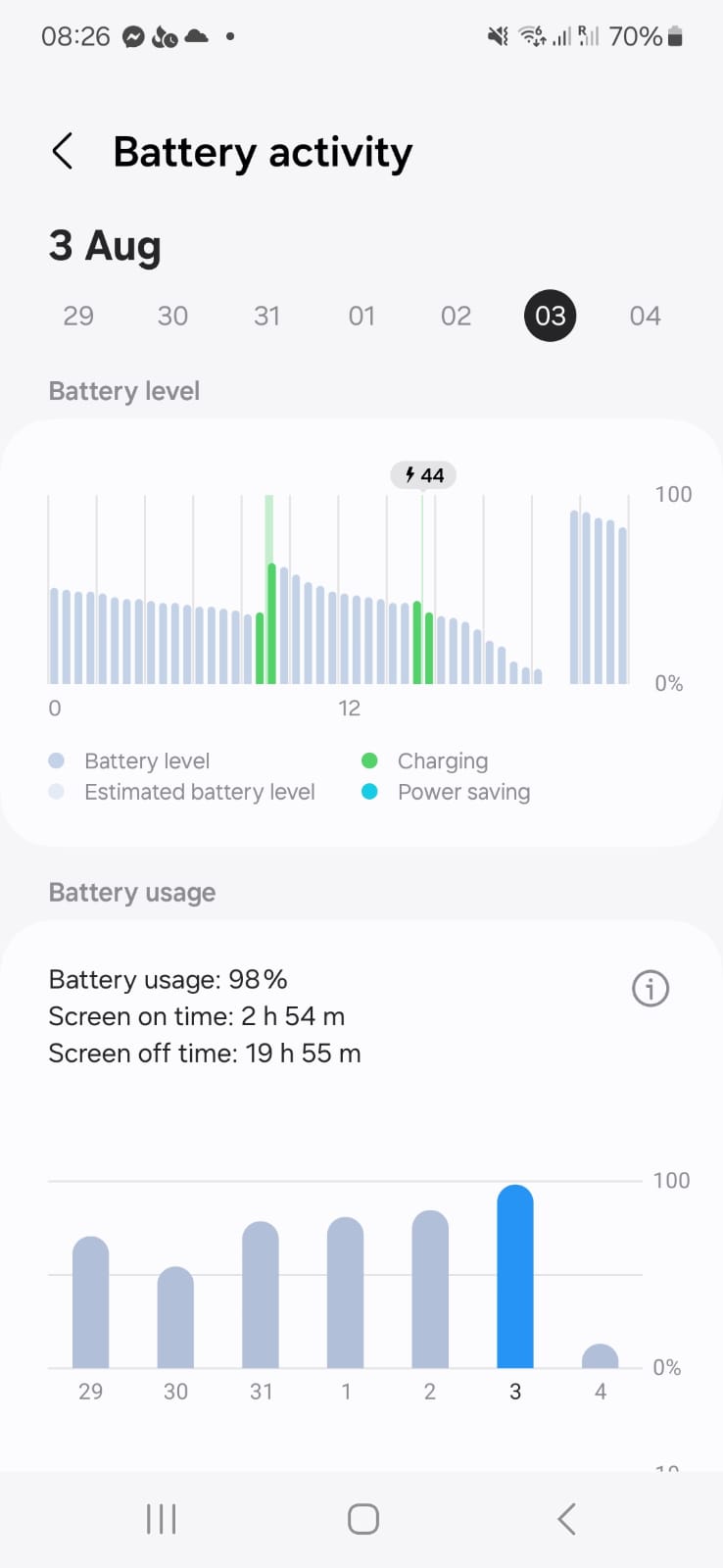
Task: Open recent apps from navigation bar
Action: pos(161,1519)
